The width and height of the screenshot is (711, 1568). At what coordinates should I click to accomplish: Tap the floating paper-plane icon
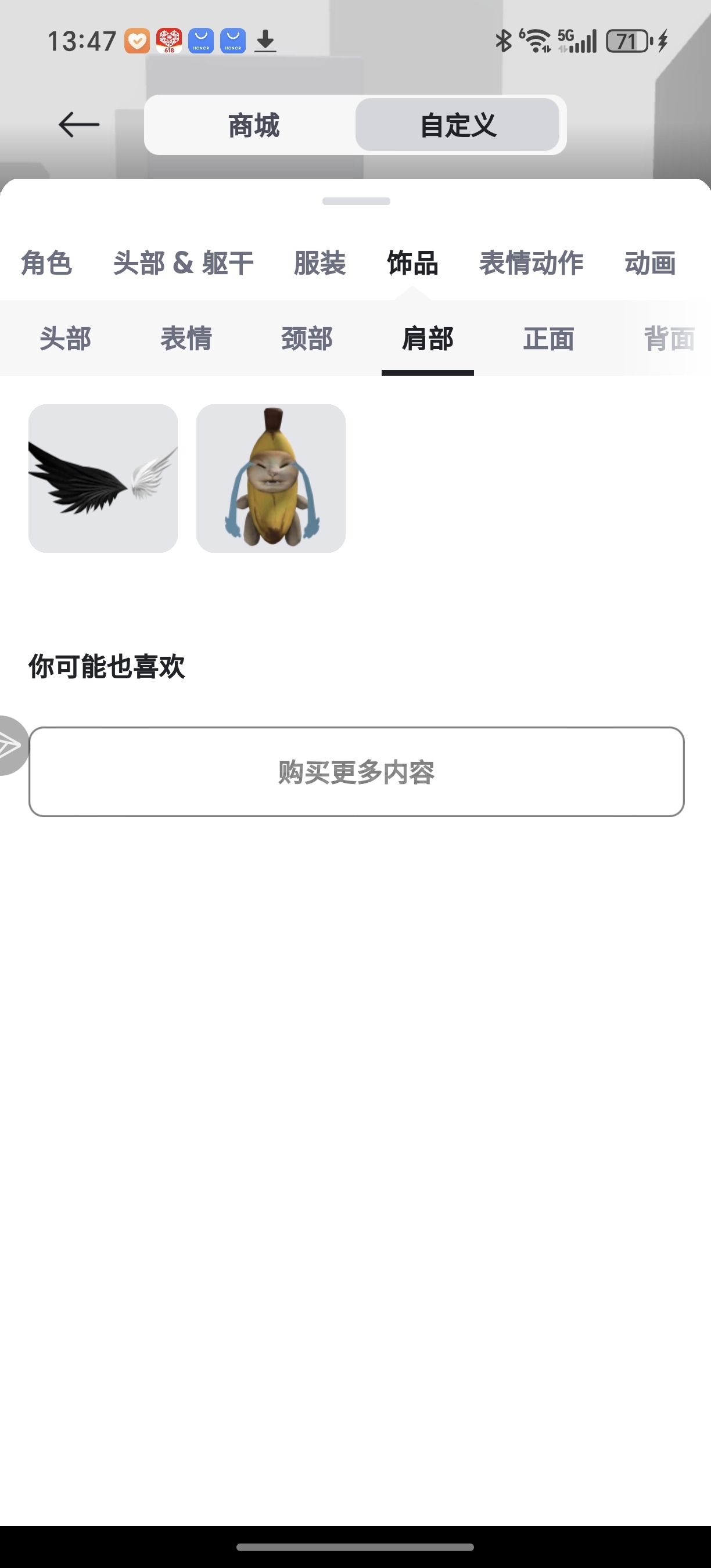(11, 745)
